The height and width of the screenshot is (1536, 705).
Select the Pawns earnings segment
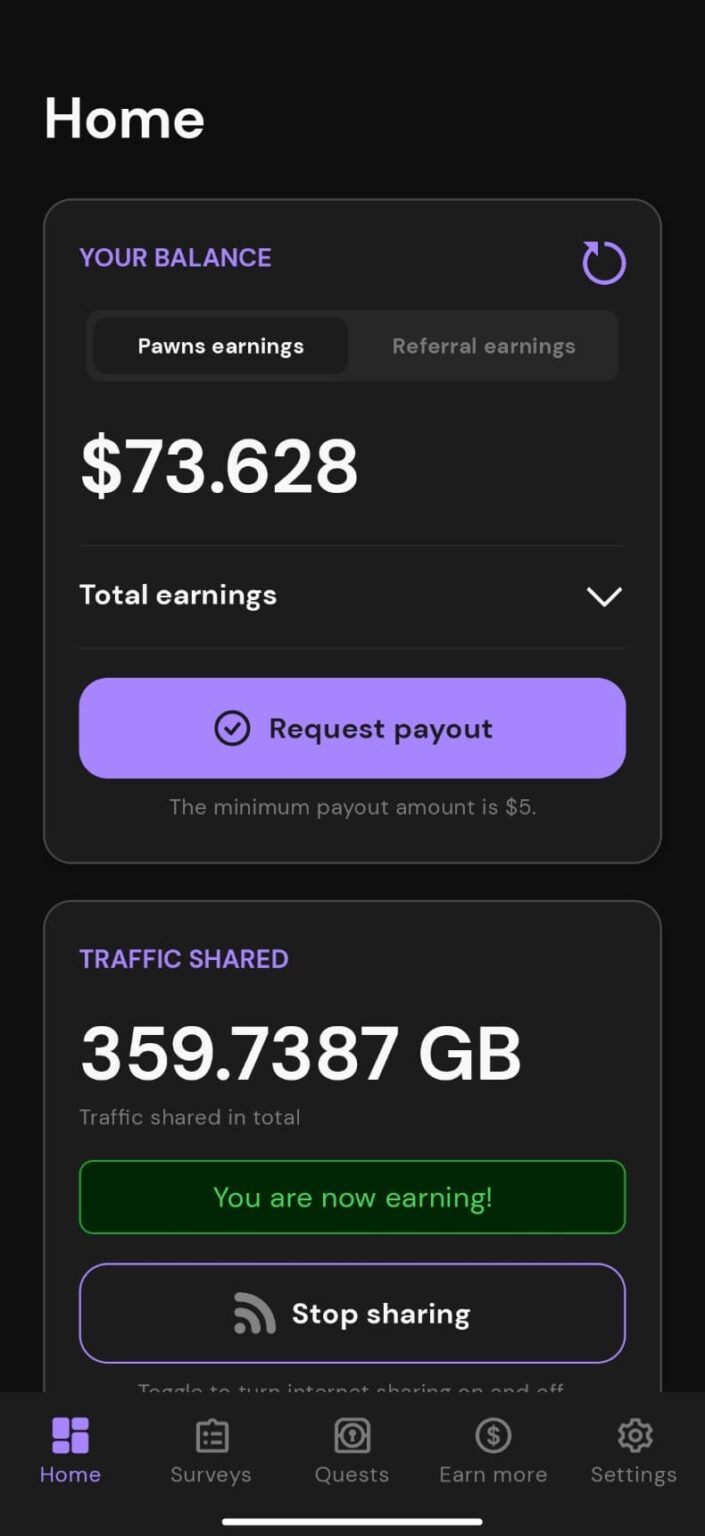tap(221, 346)
